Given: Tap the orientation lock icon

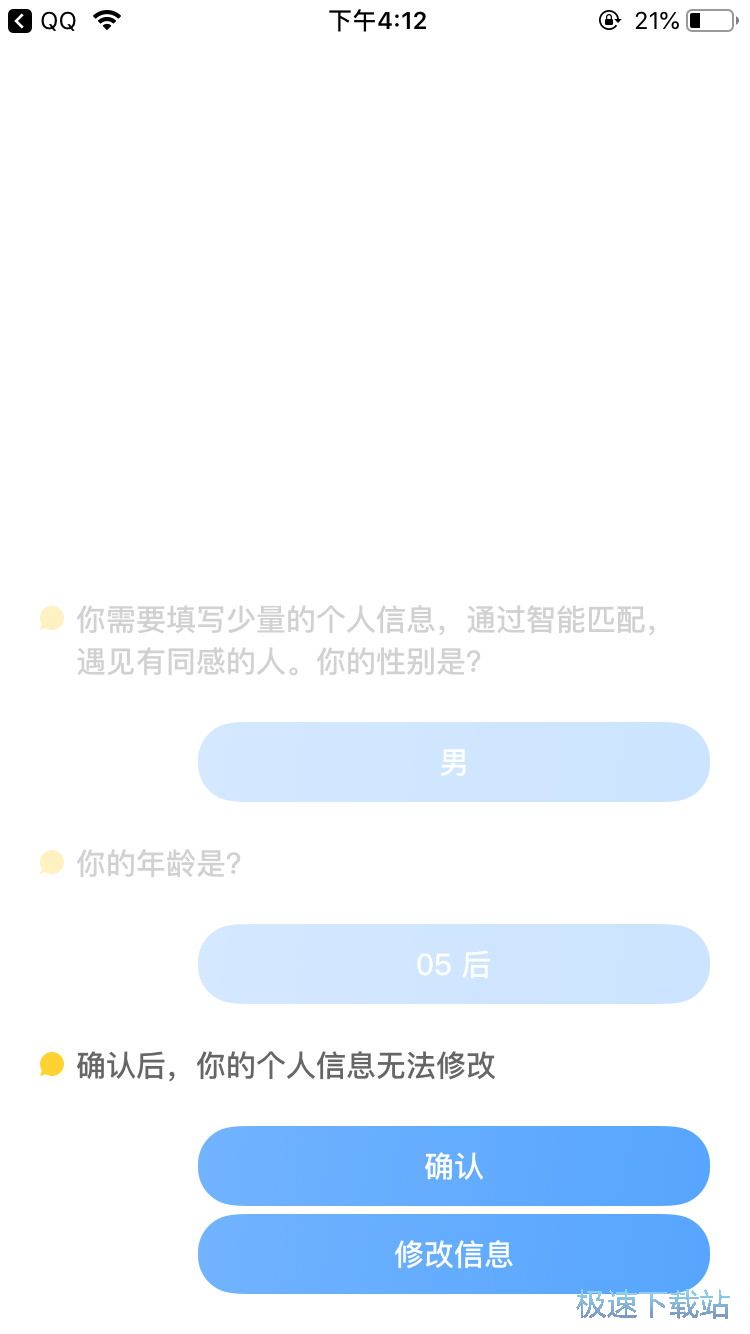Looking at the screenshot, I should click(x=609, y=20).
